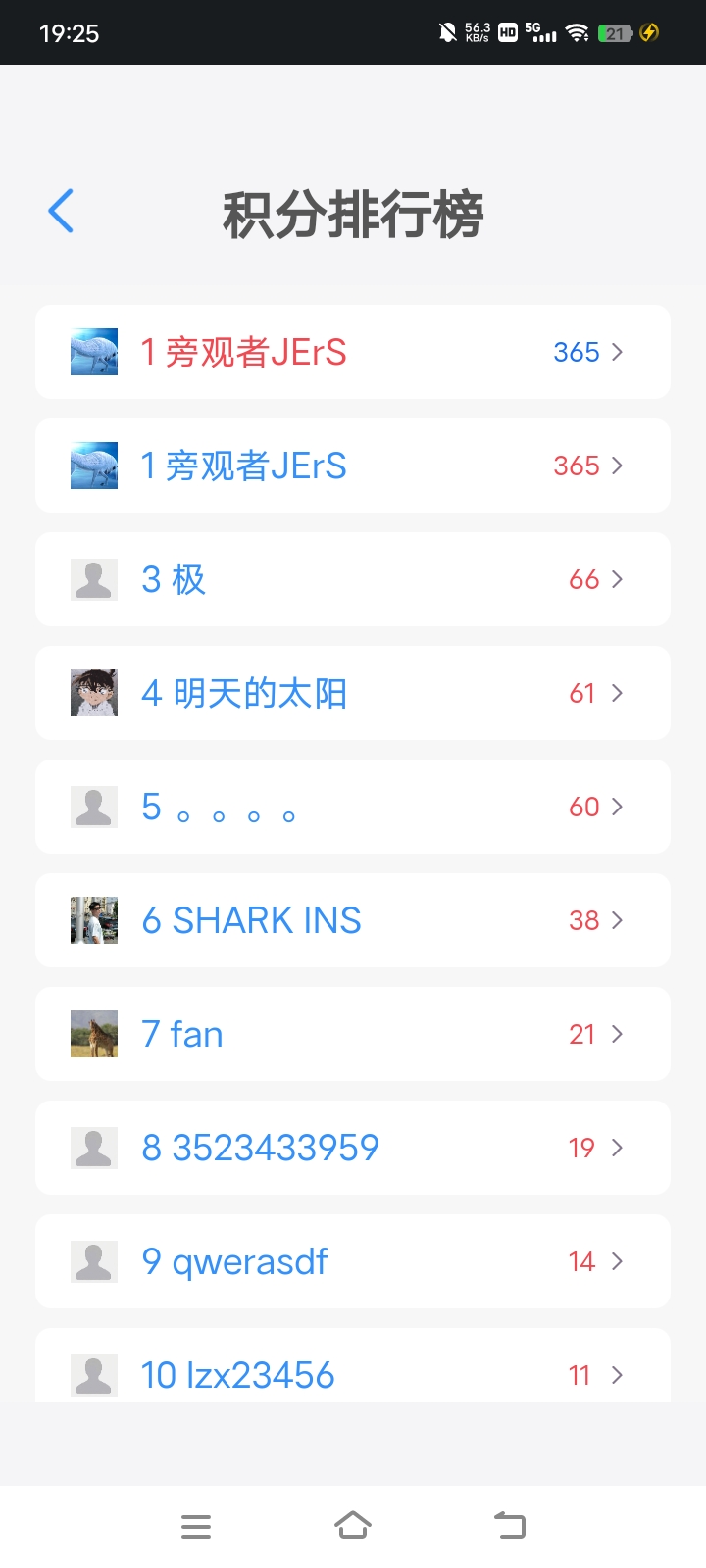The height and width of the screenshot is (1568, 706).
Task: View rank 10 user lzx23456
Action: [352, 1372]
